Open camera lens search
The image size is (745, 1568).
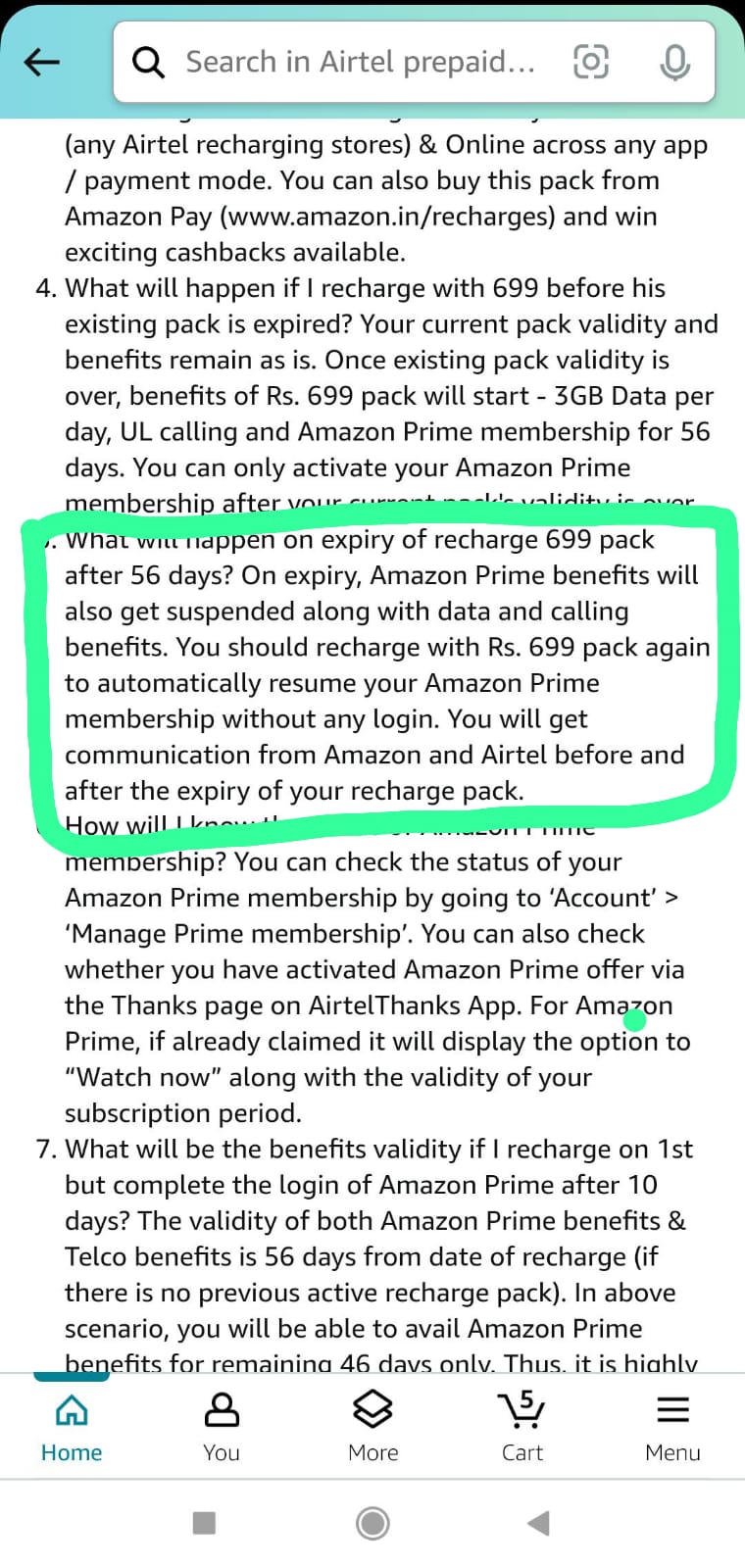pos(590,62)
